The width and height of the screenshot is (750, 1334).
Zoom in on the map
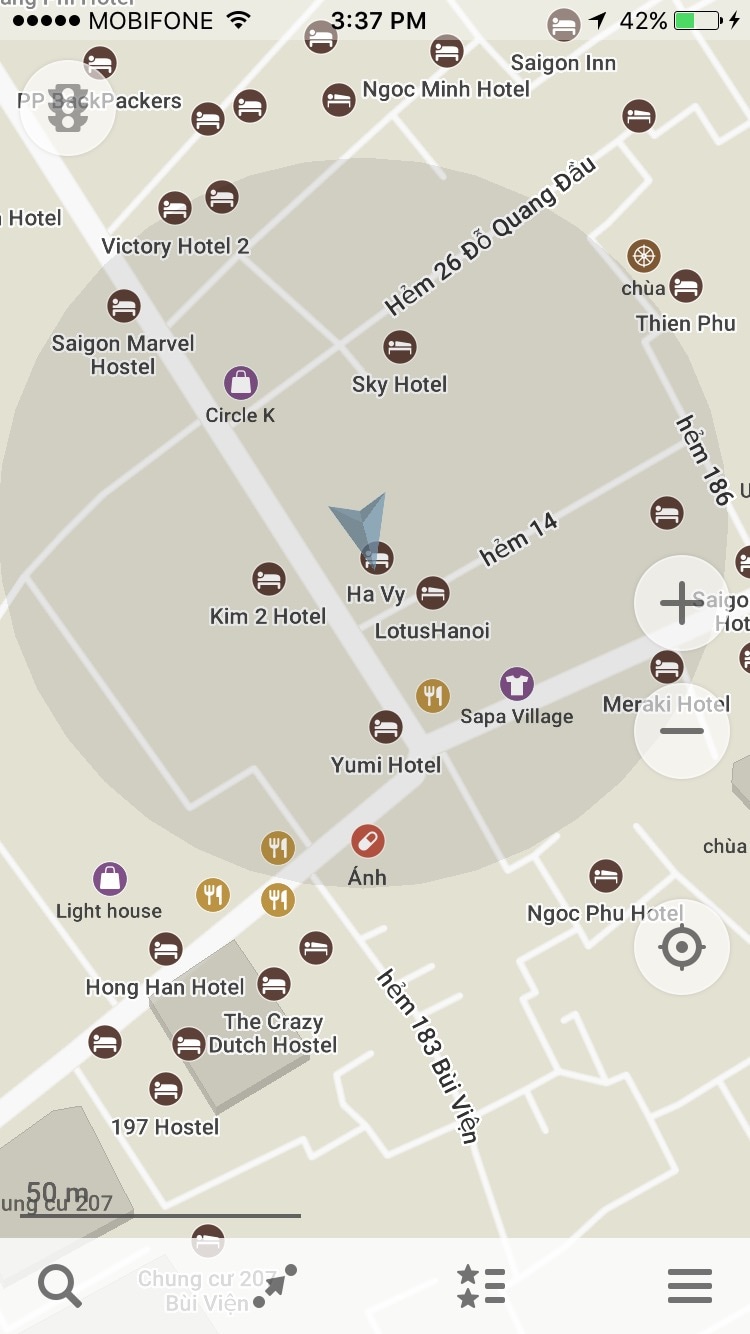tap(681, 604)
